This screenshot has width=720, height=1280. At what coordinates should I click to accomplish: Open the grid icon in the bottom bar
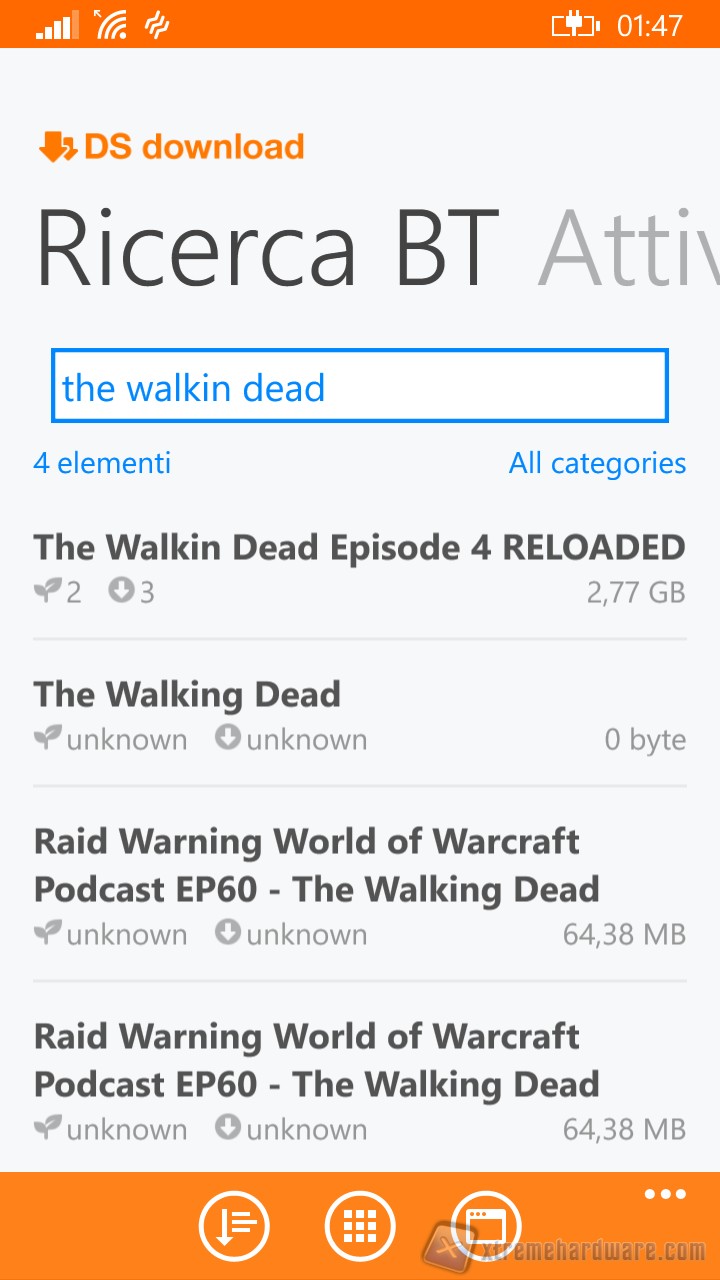[360, 1225]
